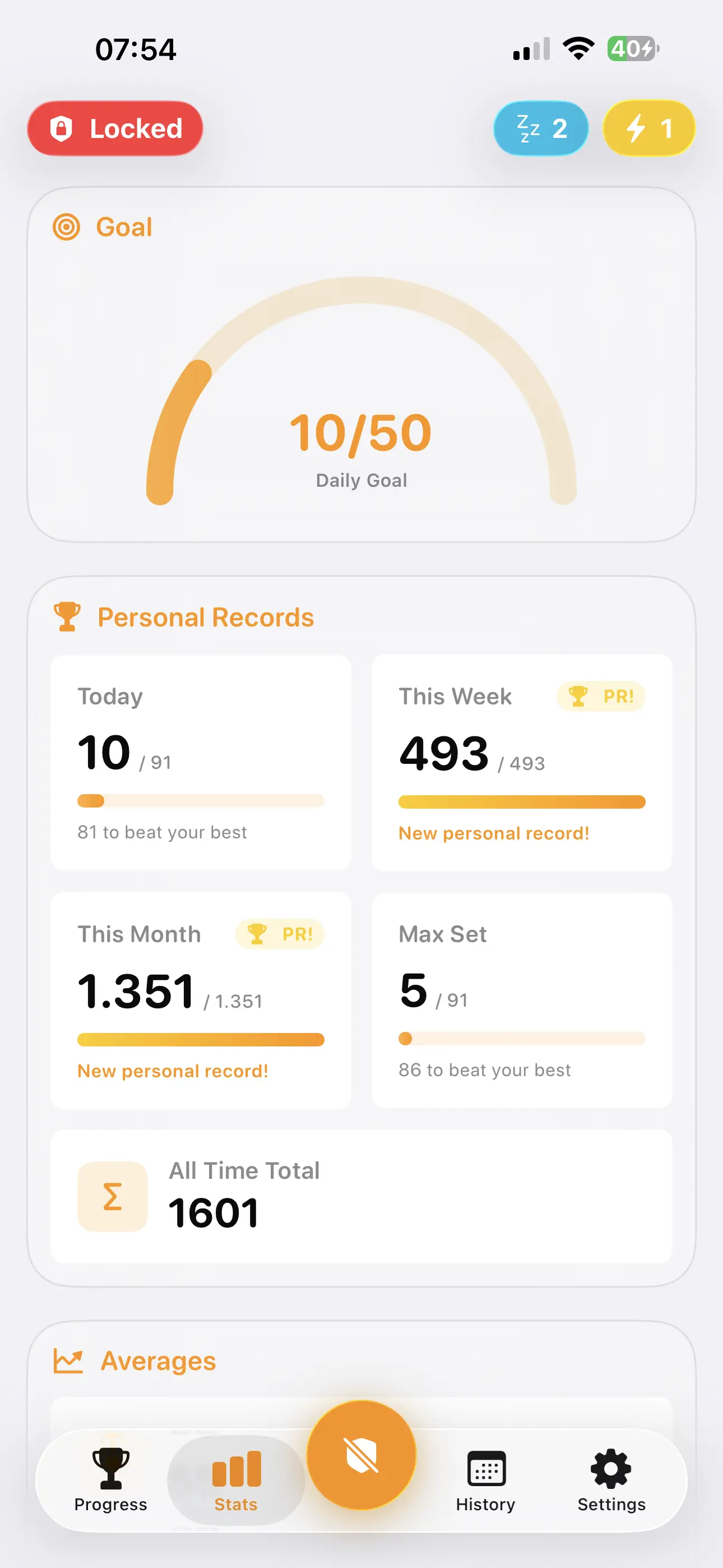The image size is (723, 1568).
Task: Tap the sigma icon beside All Time Total
Action: click(x=113, y=1195)
